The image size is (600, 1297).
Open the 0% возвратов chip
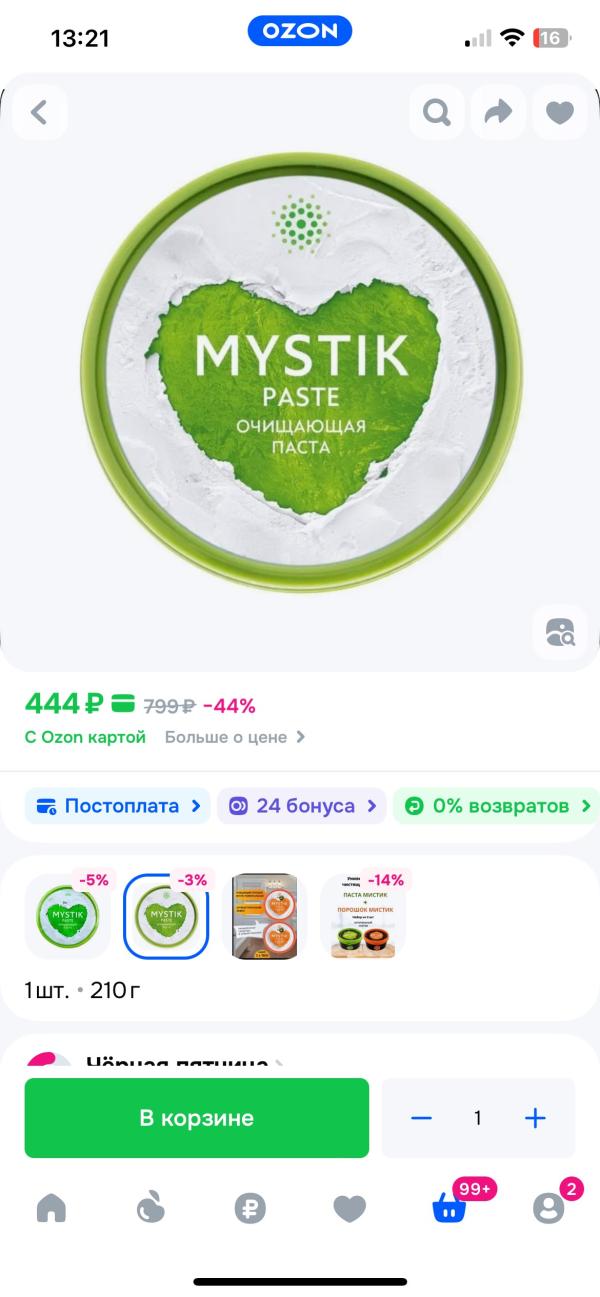pos(496,806)
